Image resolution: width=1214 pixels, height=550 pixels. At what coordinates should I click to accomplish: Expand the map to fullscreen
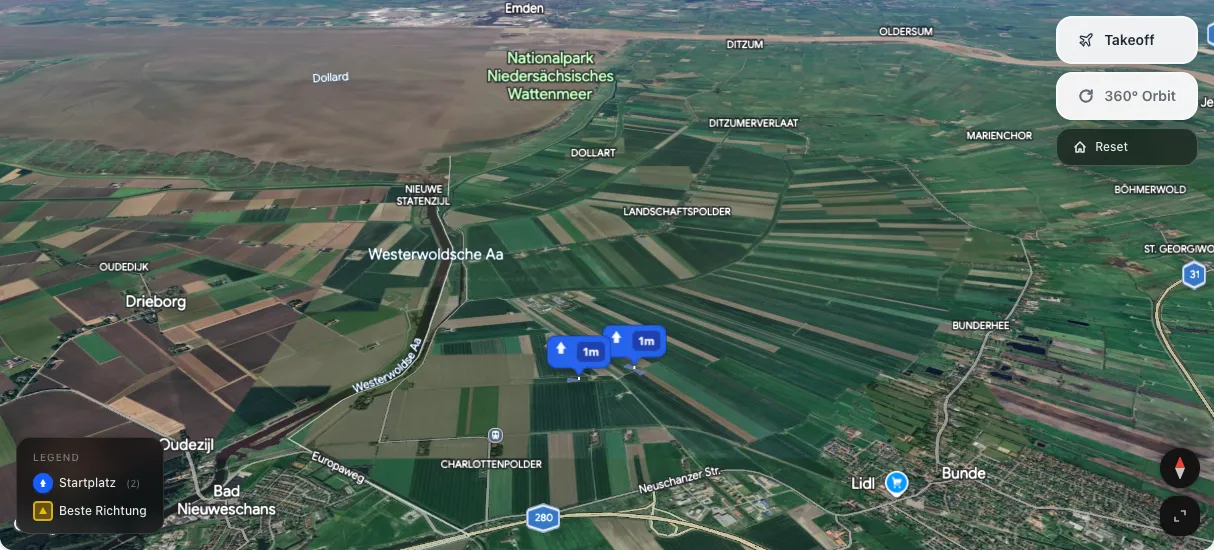(x=1180, y=516)
